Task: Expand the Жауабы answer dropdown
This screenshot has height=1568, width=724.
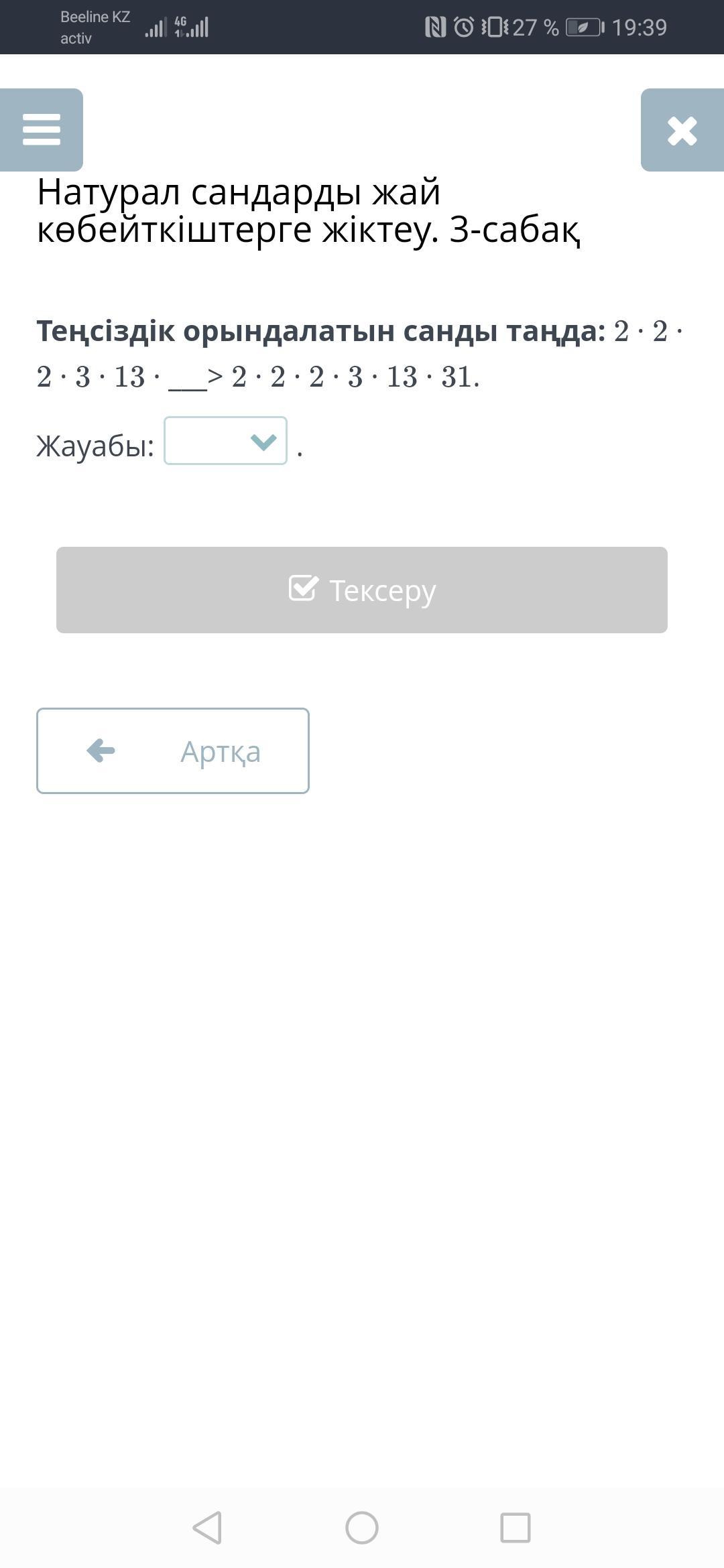Action: [x=225, y=441]
